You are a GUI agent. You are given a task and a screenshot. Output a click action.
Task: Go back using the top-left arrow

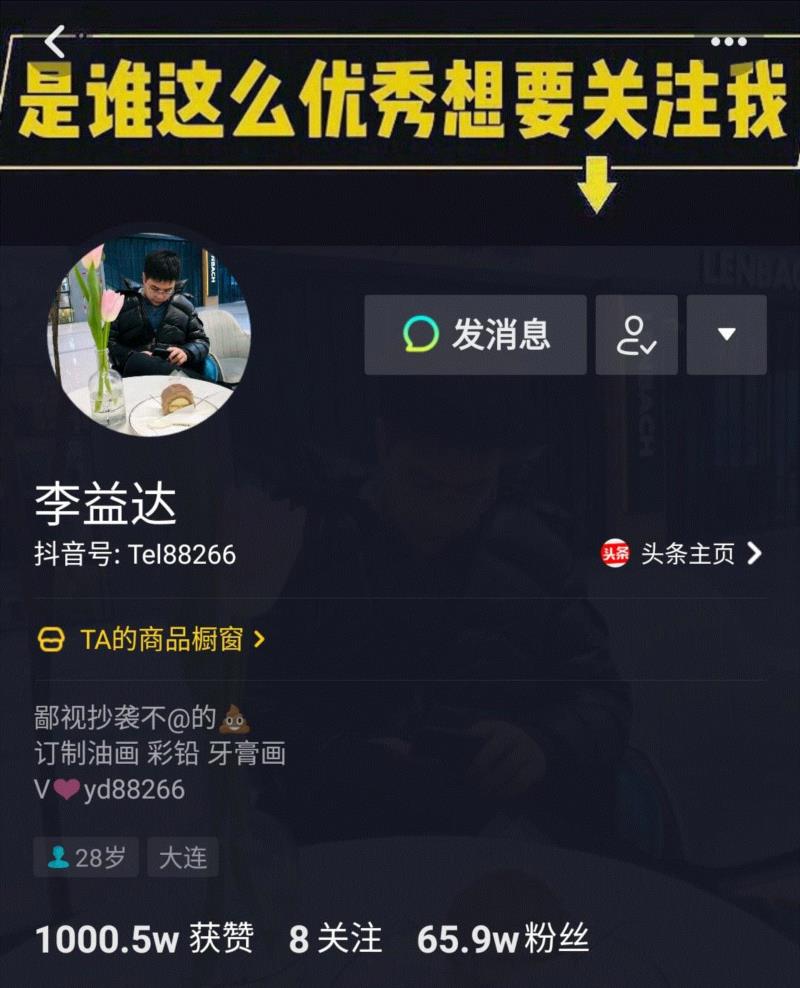(55, 41)
